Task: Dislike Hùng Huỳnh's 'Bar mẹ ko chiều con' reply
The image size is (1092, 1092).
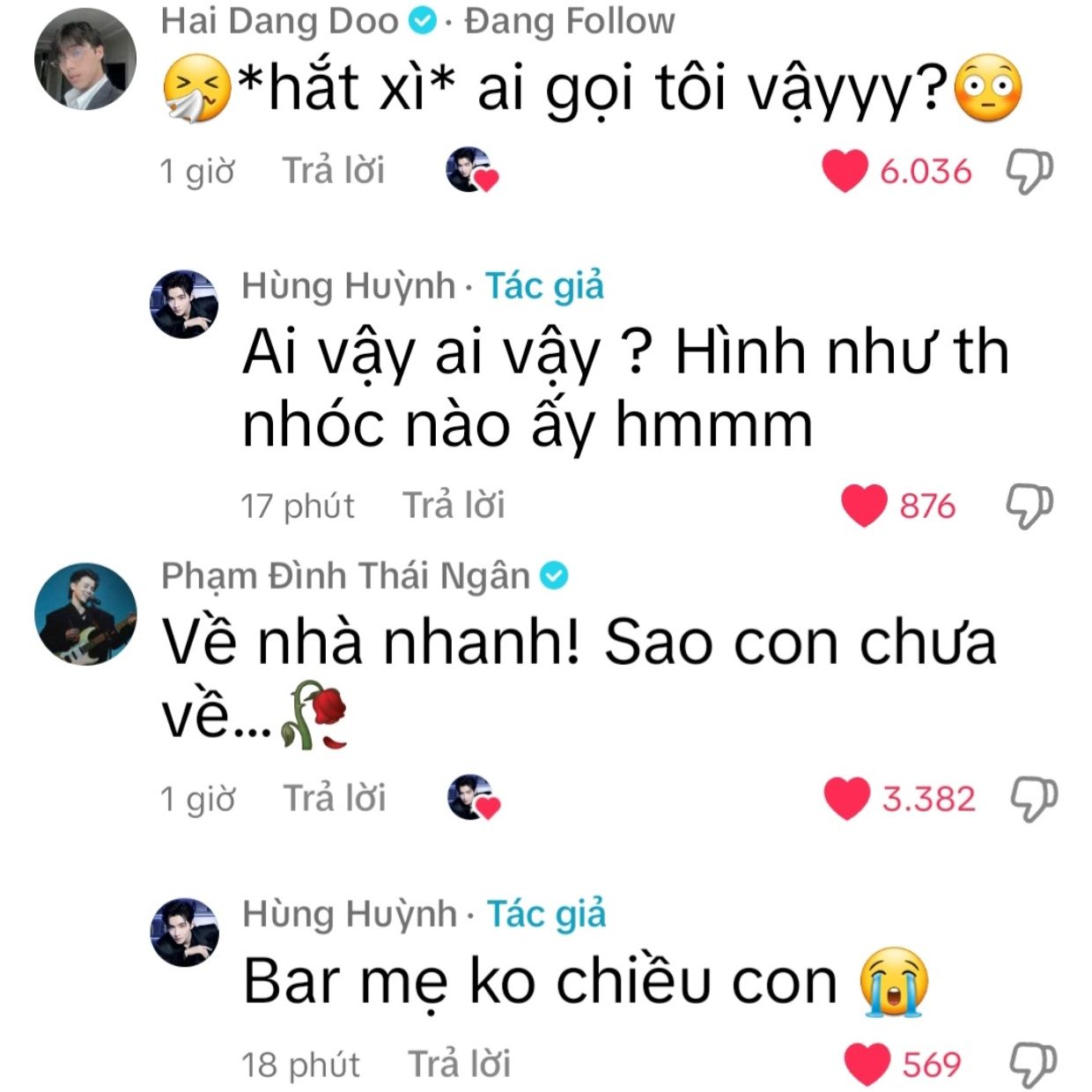Action: (1030, 1064)
